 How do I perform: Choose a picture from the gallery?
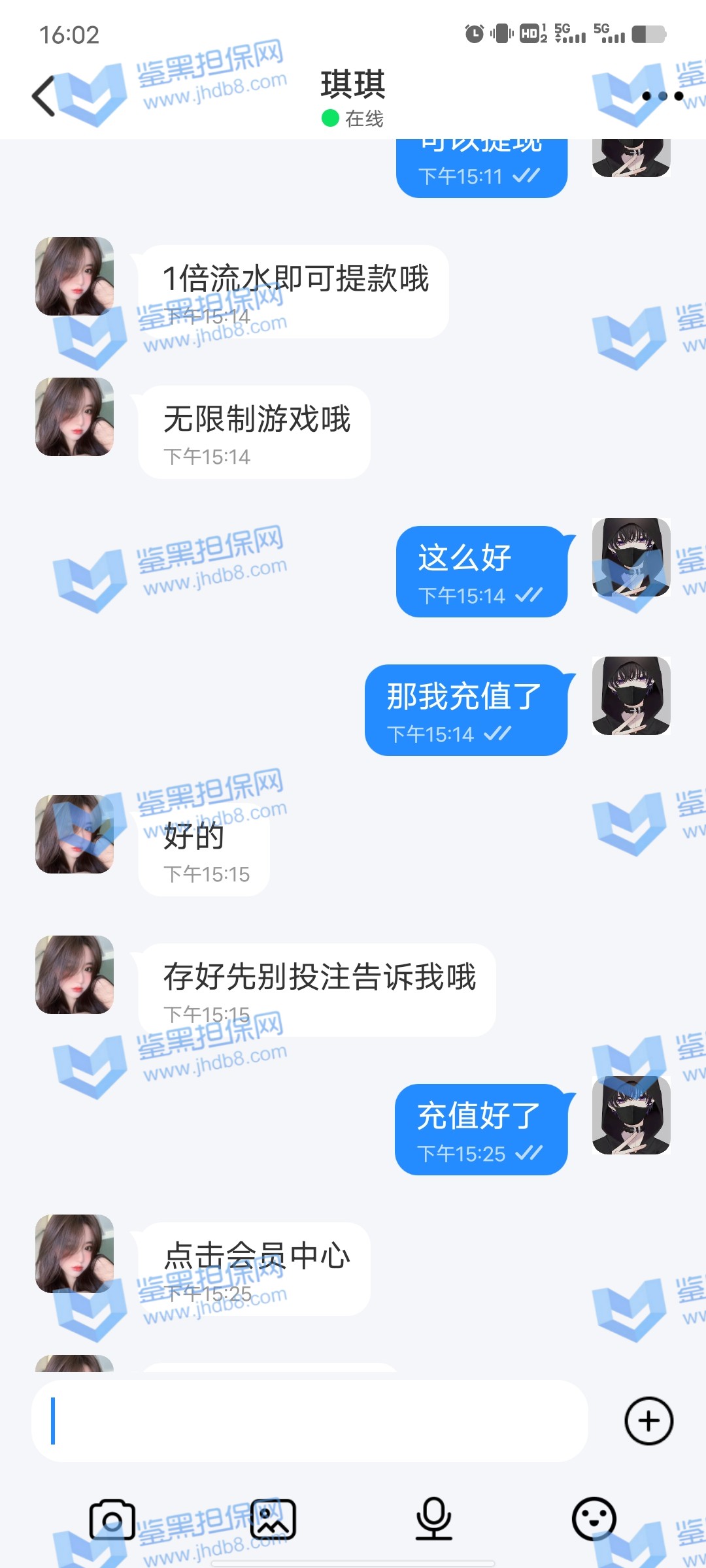[273, 1520]
